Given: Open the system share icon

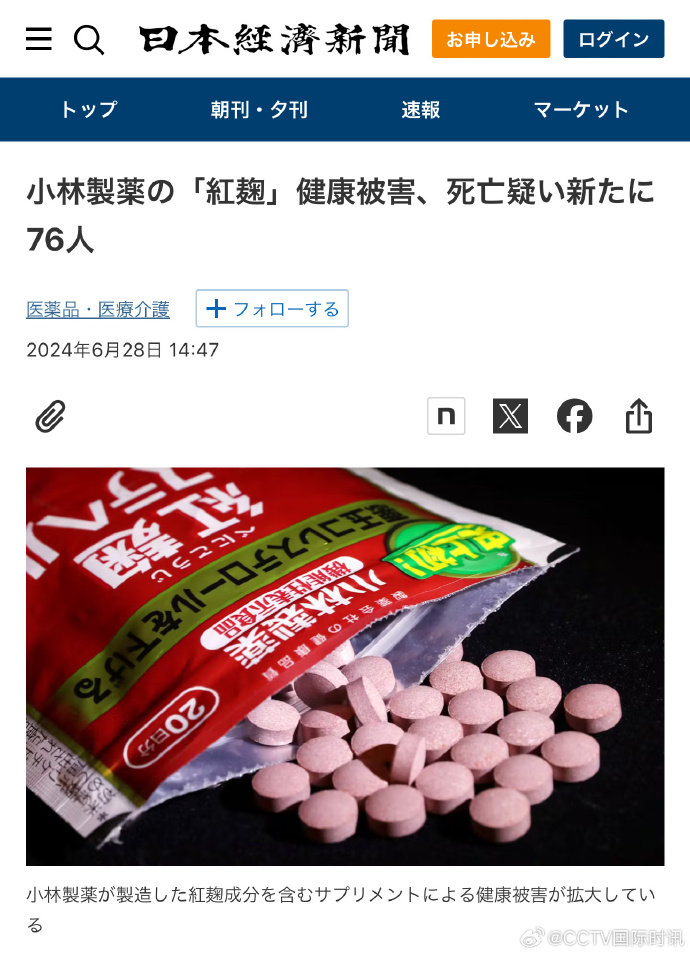Looking at the screenshot, I should 638,416.
